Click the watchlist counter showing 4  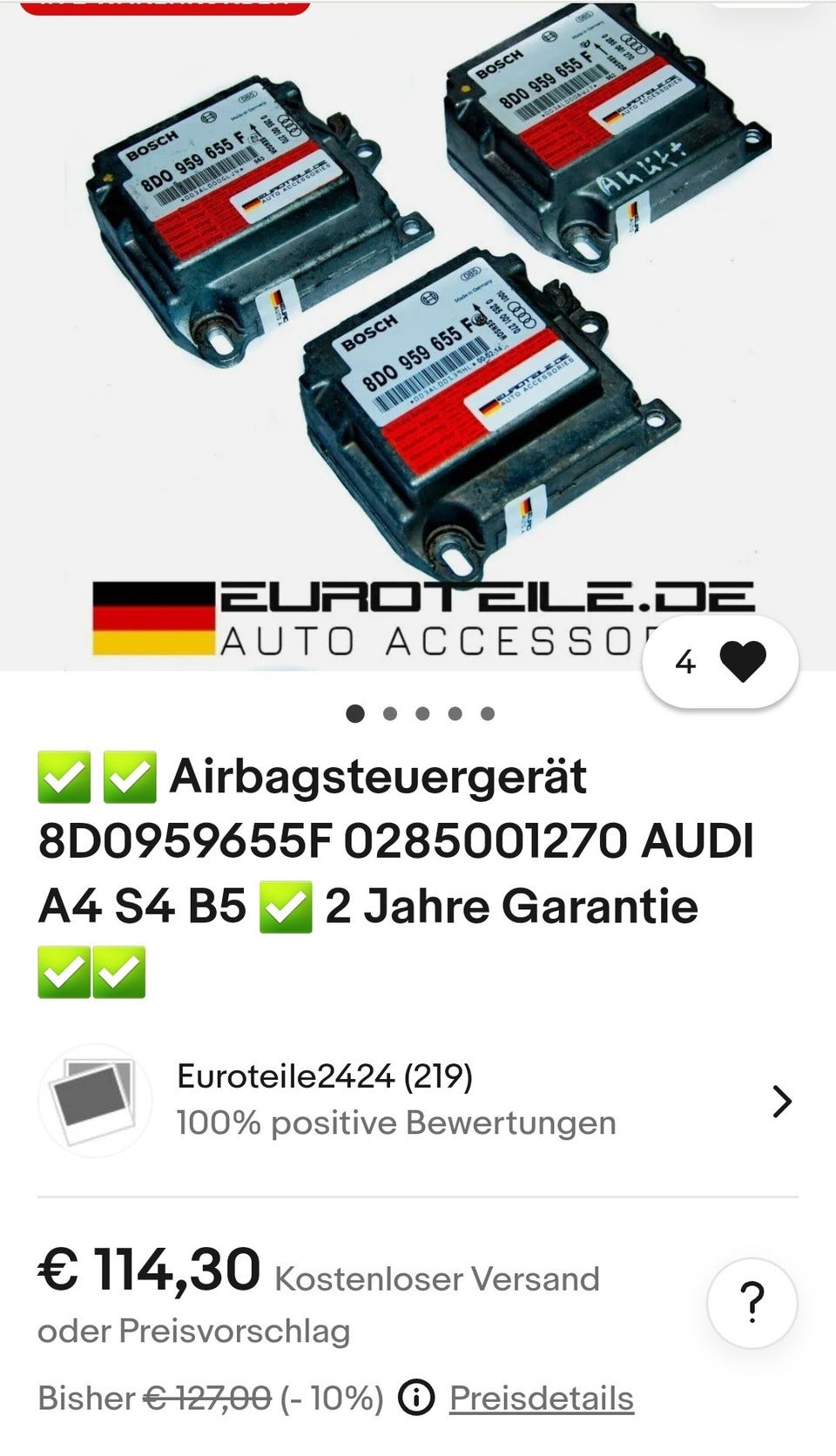(687, 662)
